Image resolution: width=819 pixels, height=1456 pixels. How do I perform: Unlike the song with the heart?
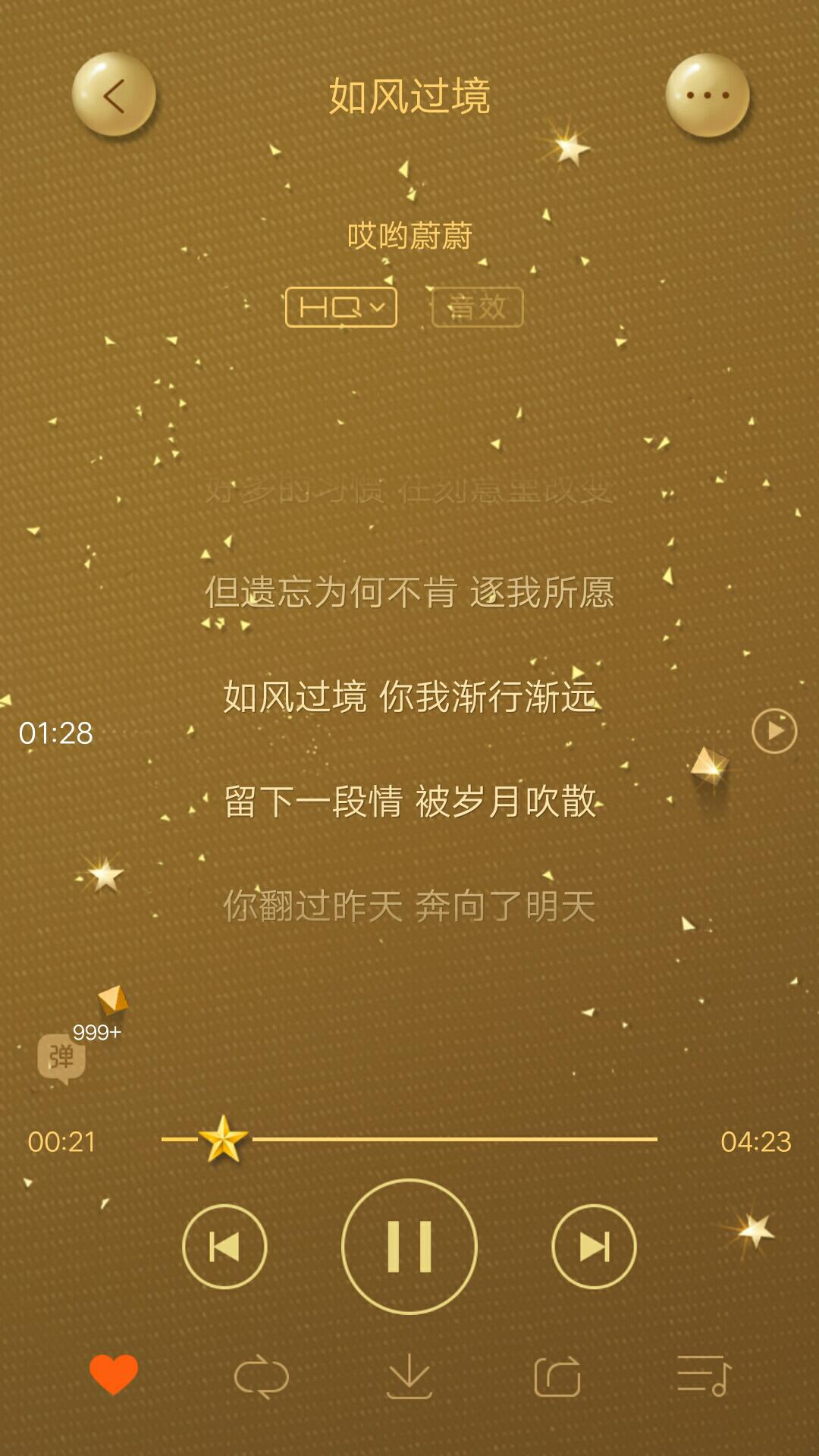click(114, 1375)
